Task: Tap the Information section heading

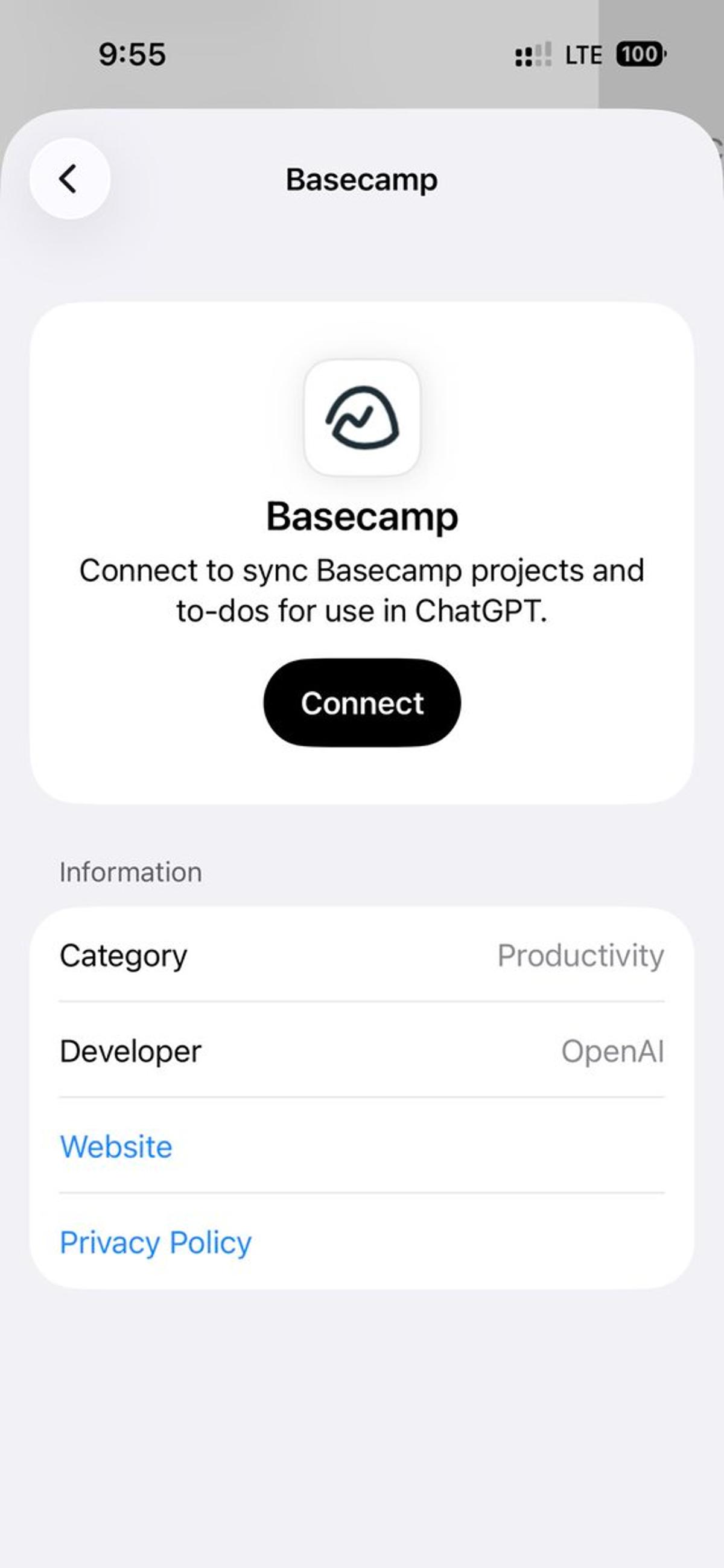Action: 130,871
